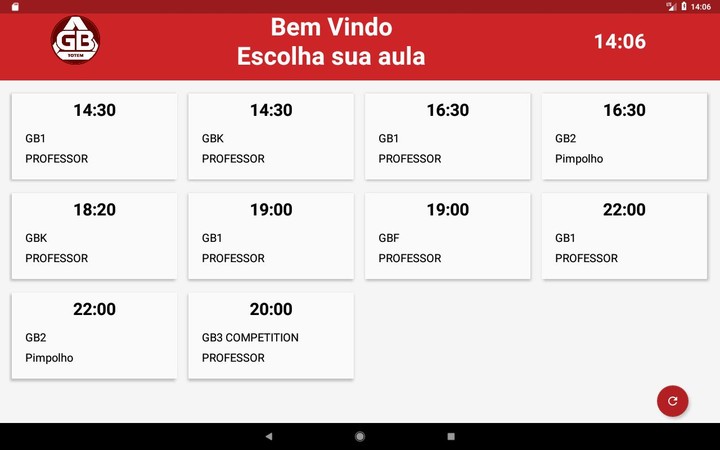Viewport: 720px width, 450px height.
Task: Choose the 19:00 GB1 class
Action: [271, 236]
